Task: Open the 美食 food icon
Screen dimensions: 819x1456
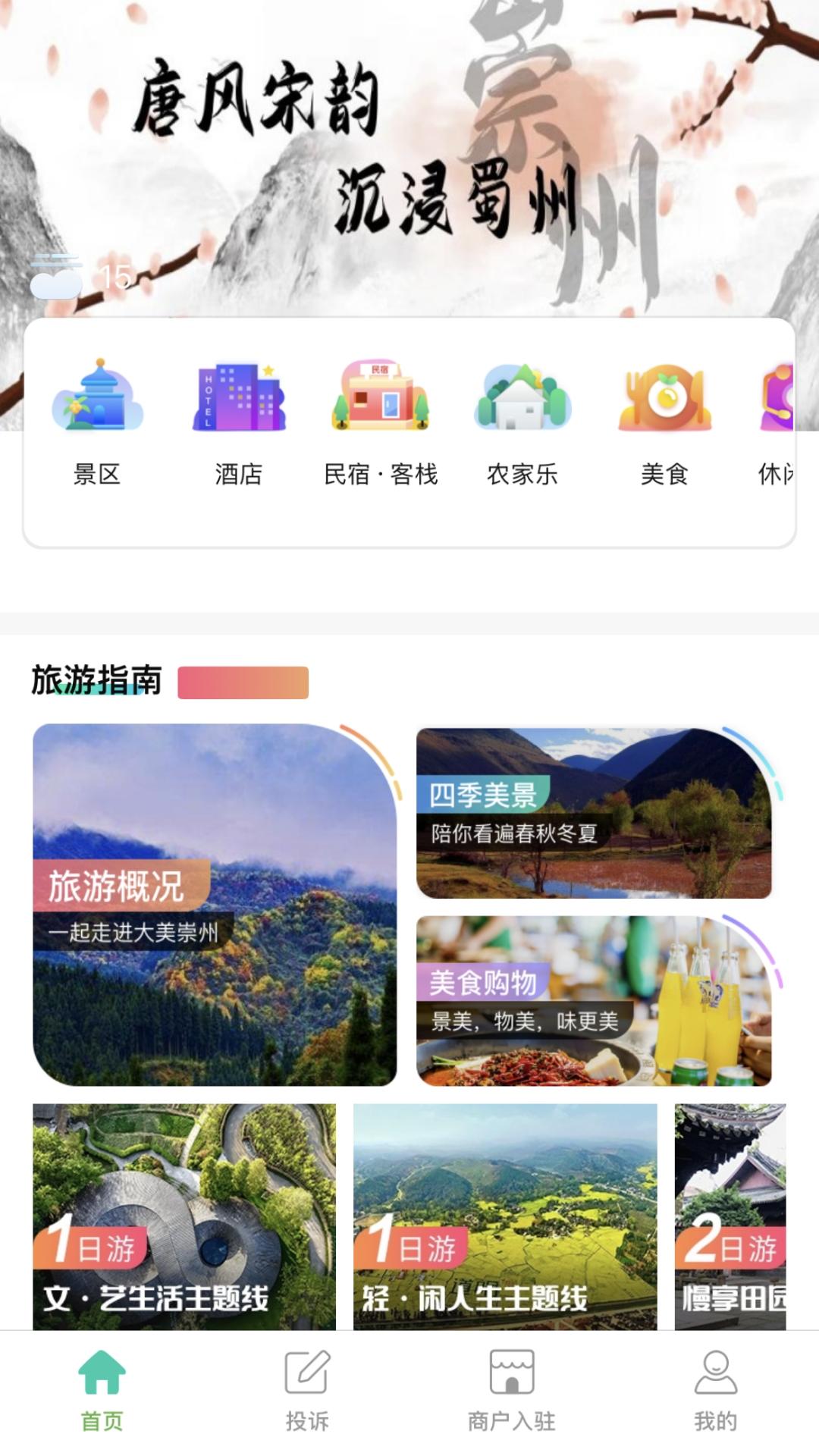Action: (x=666, y=398)
